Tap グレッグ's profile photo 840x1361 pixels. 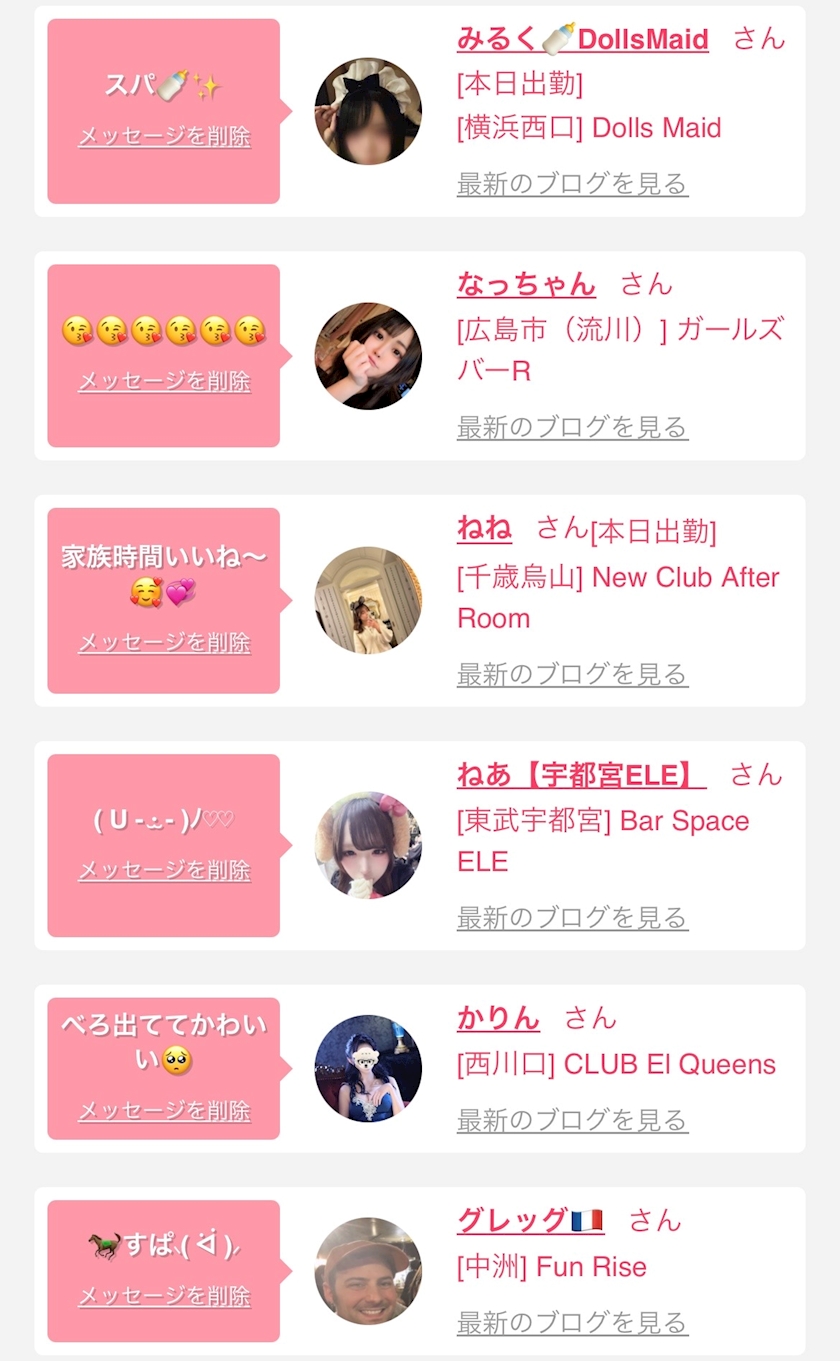coord(368,1271)
